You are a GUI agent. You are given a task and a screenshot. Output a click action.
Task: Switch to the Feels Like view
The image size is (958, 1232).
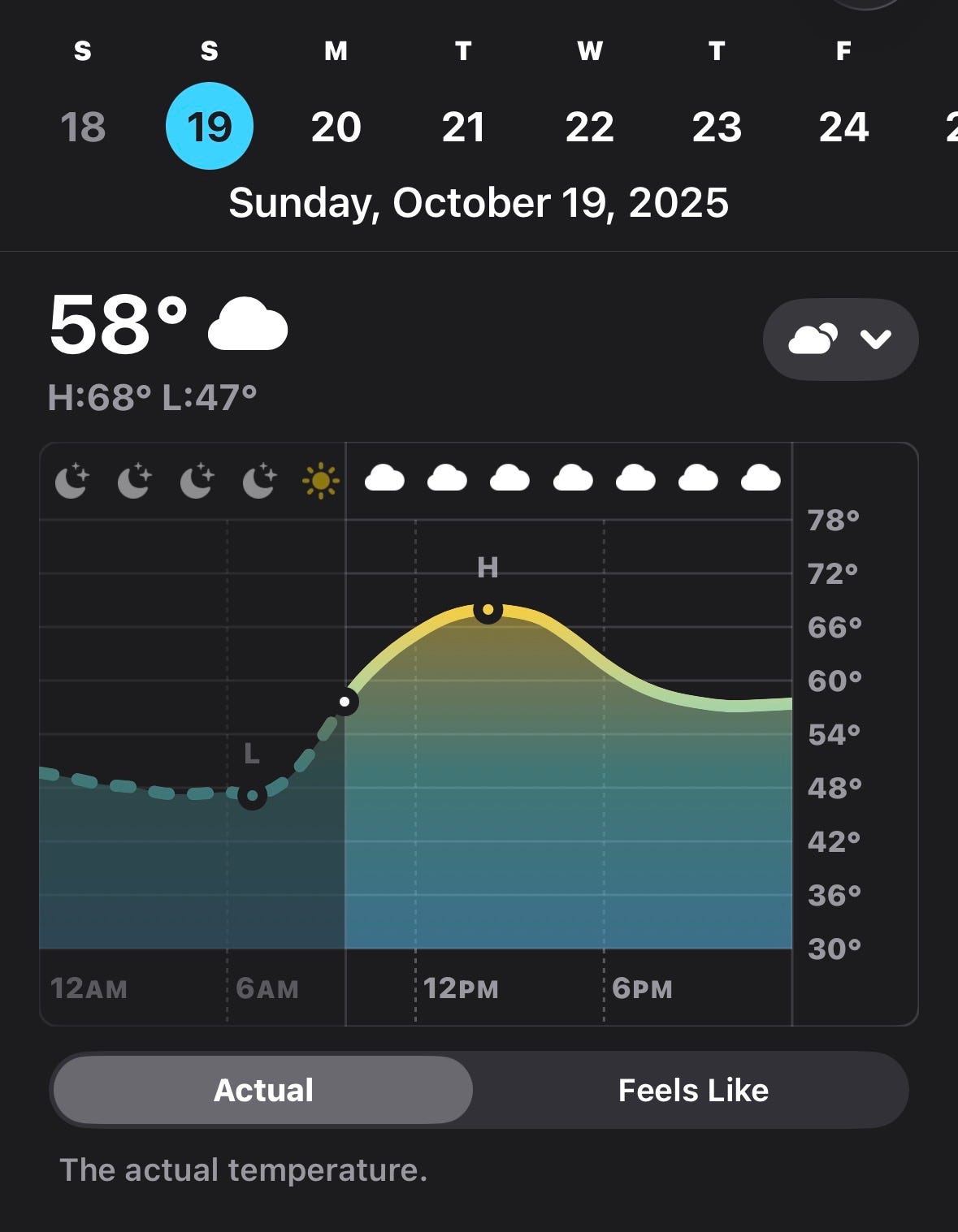692,1090
